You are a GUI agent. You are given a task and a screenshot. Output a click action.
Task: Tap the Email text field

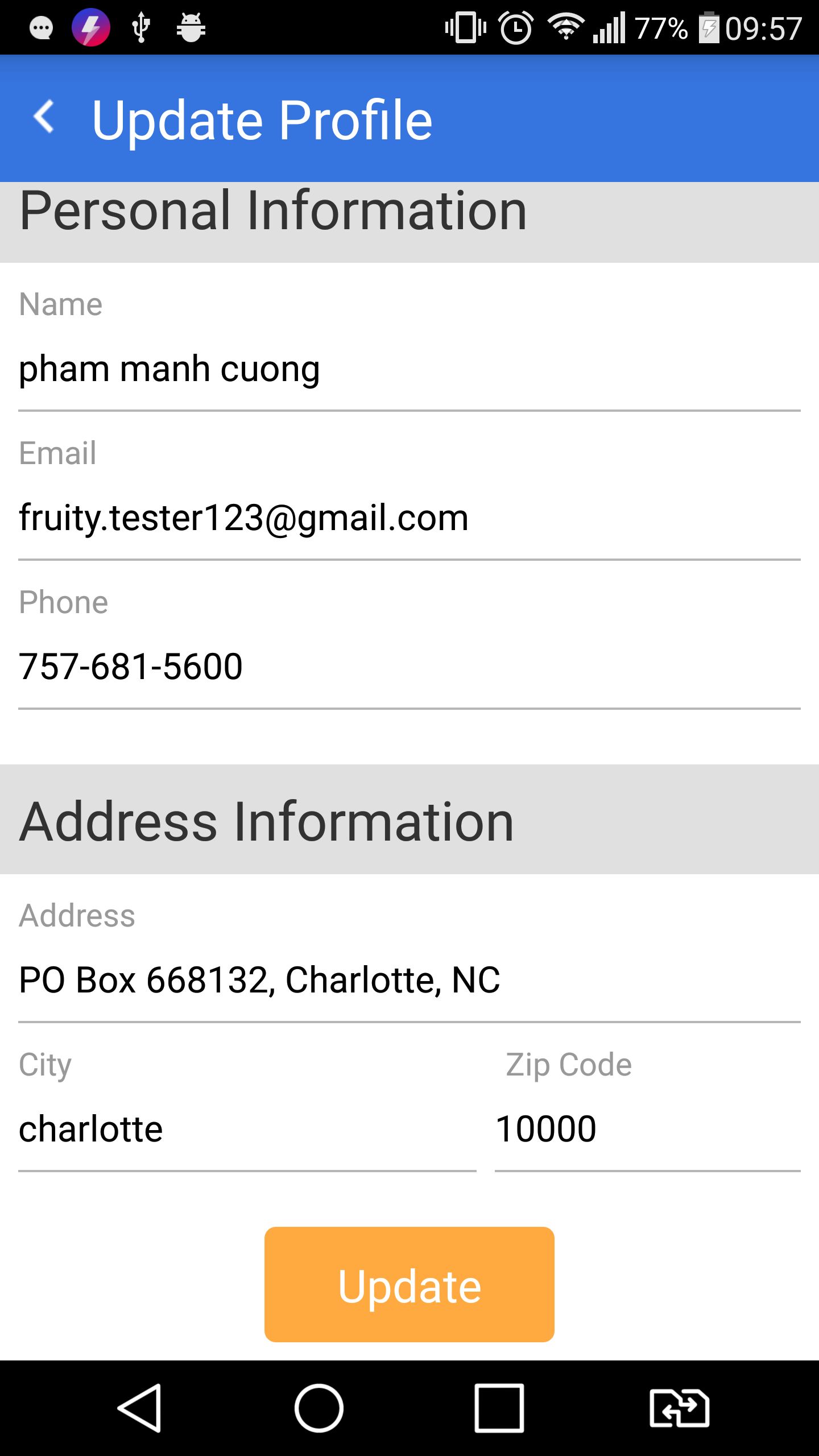tap(408, 519)
